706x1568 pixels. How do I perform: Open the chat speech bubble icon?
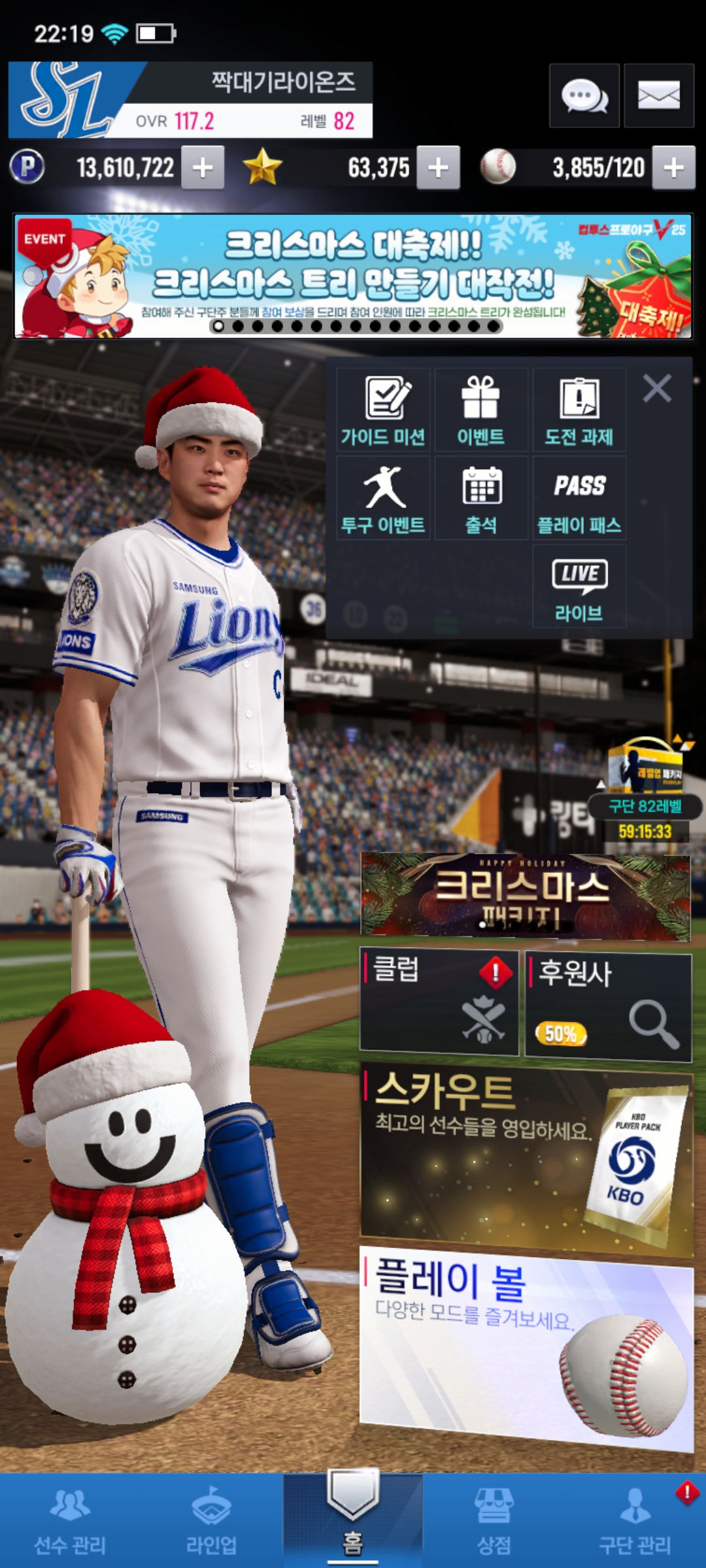pos(584,96)
